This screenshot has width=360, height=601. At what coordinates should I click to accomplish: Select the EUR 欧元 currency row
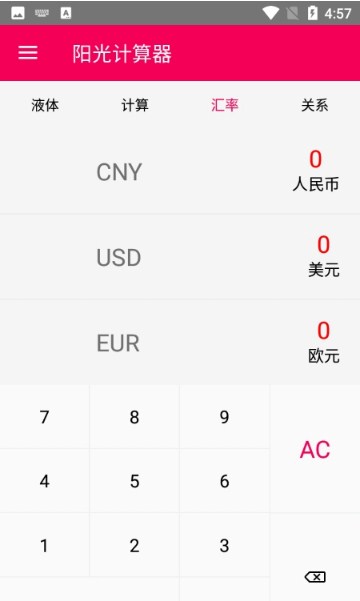(x=180, y=342)
